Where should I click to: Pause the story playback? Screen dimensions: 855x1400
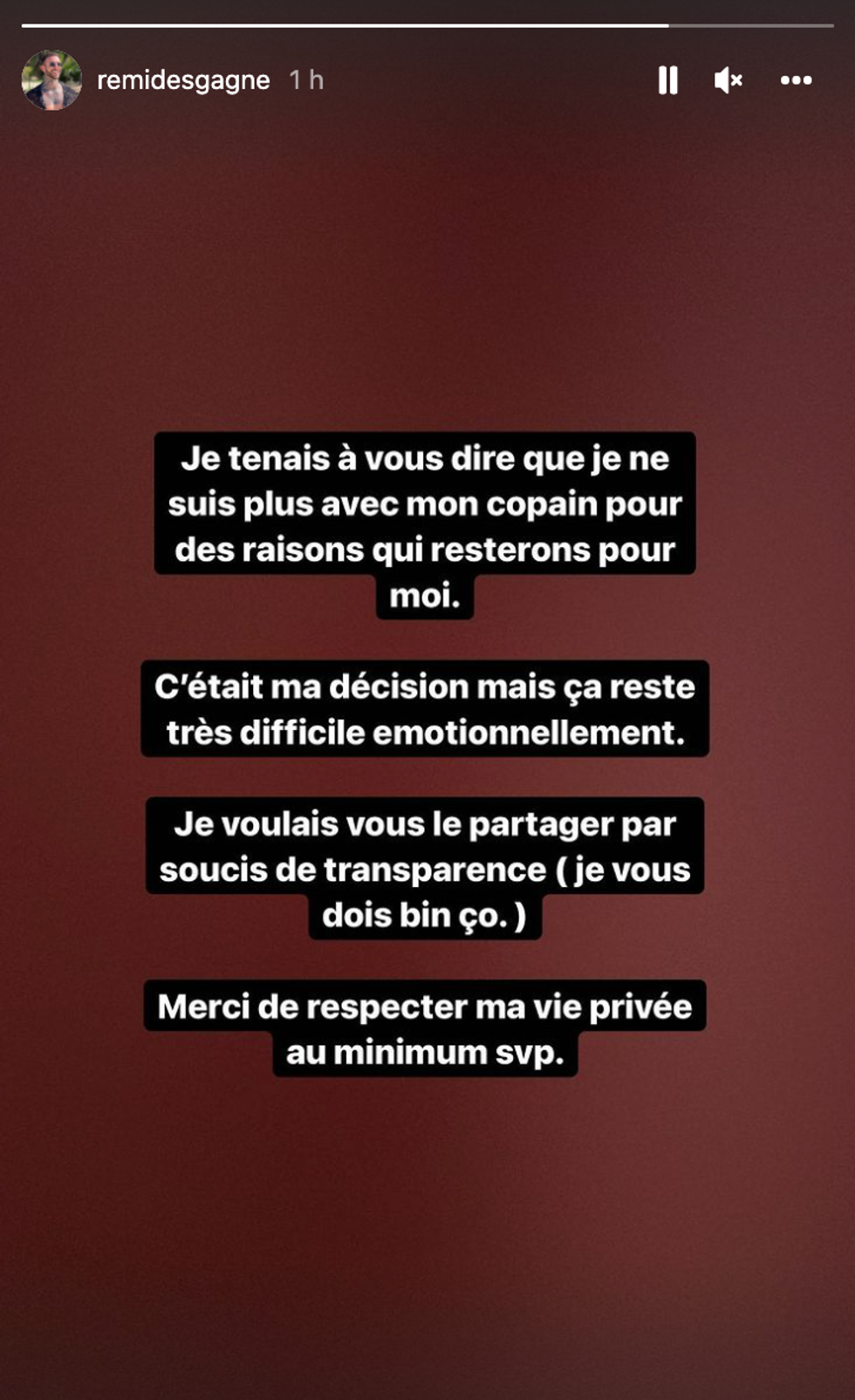point(667,80)
